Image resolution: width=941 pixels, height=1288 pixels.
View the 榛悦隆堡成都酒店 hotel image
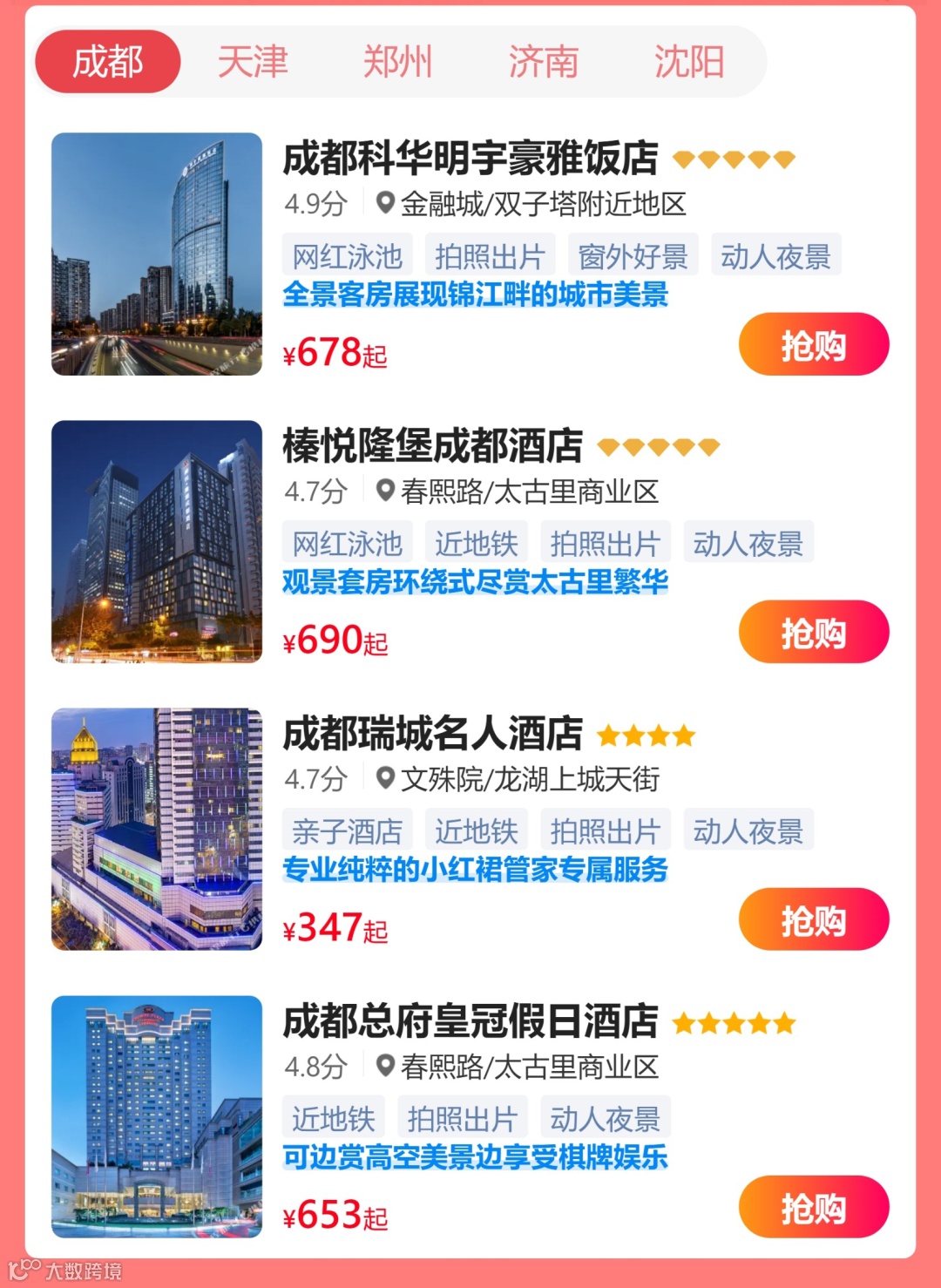pyautogui.click(x=157, y=542)
